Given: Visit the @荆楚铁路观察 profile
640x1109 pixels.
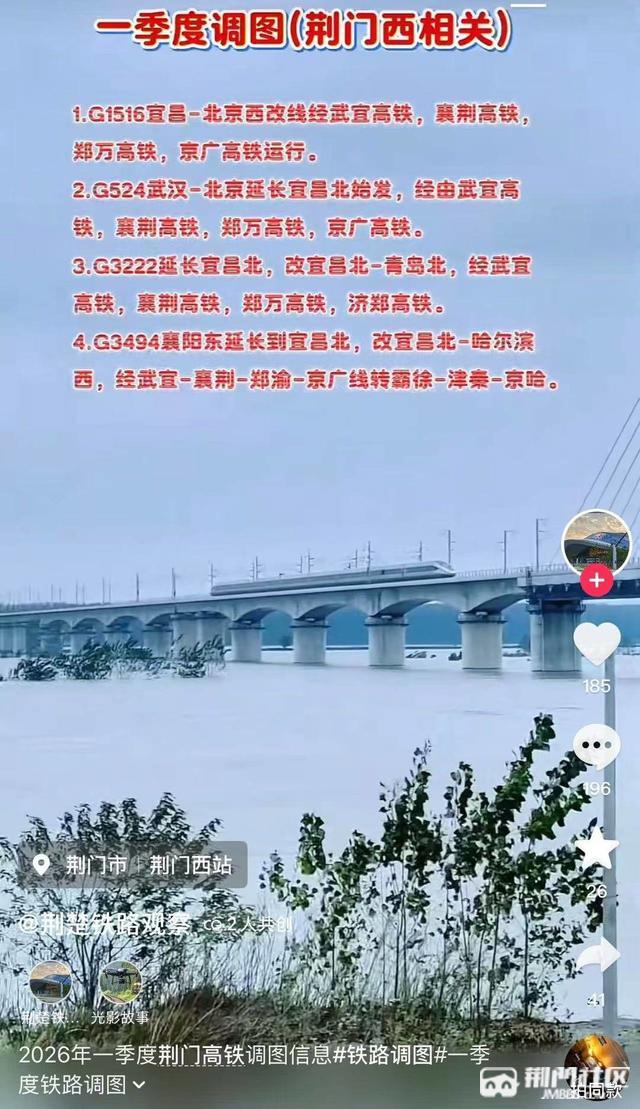Looking at the screenshot, I should point(105,924).
